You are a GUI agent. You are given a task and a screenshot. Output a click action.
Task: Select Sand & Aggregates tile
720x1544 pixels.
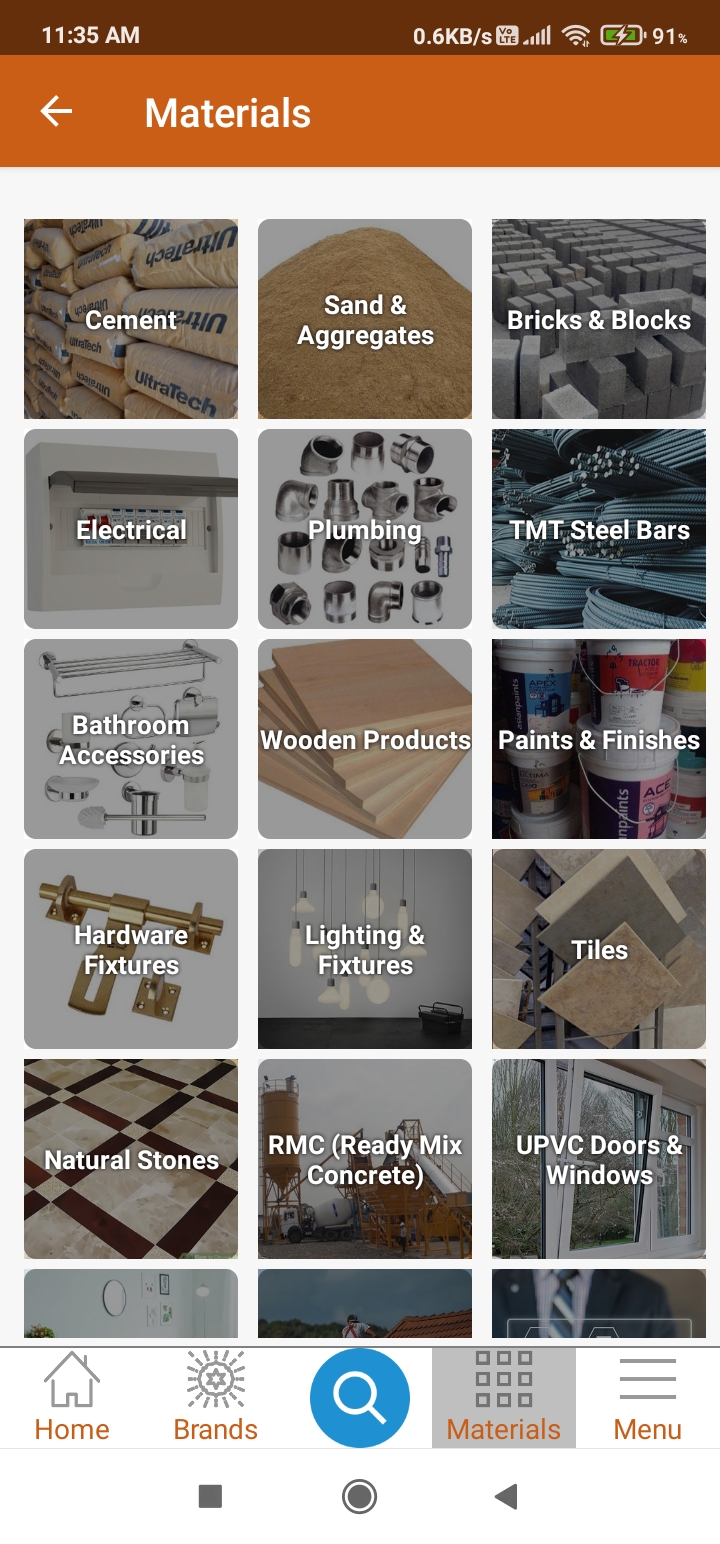365,319
